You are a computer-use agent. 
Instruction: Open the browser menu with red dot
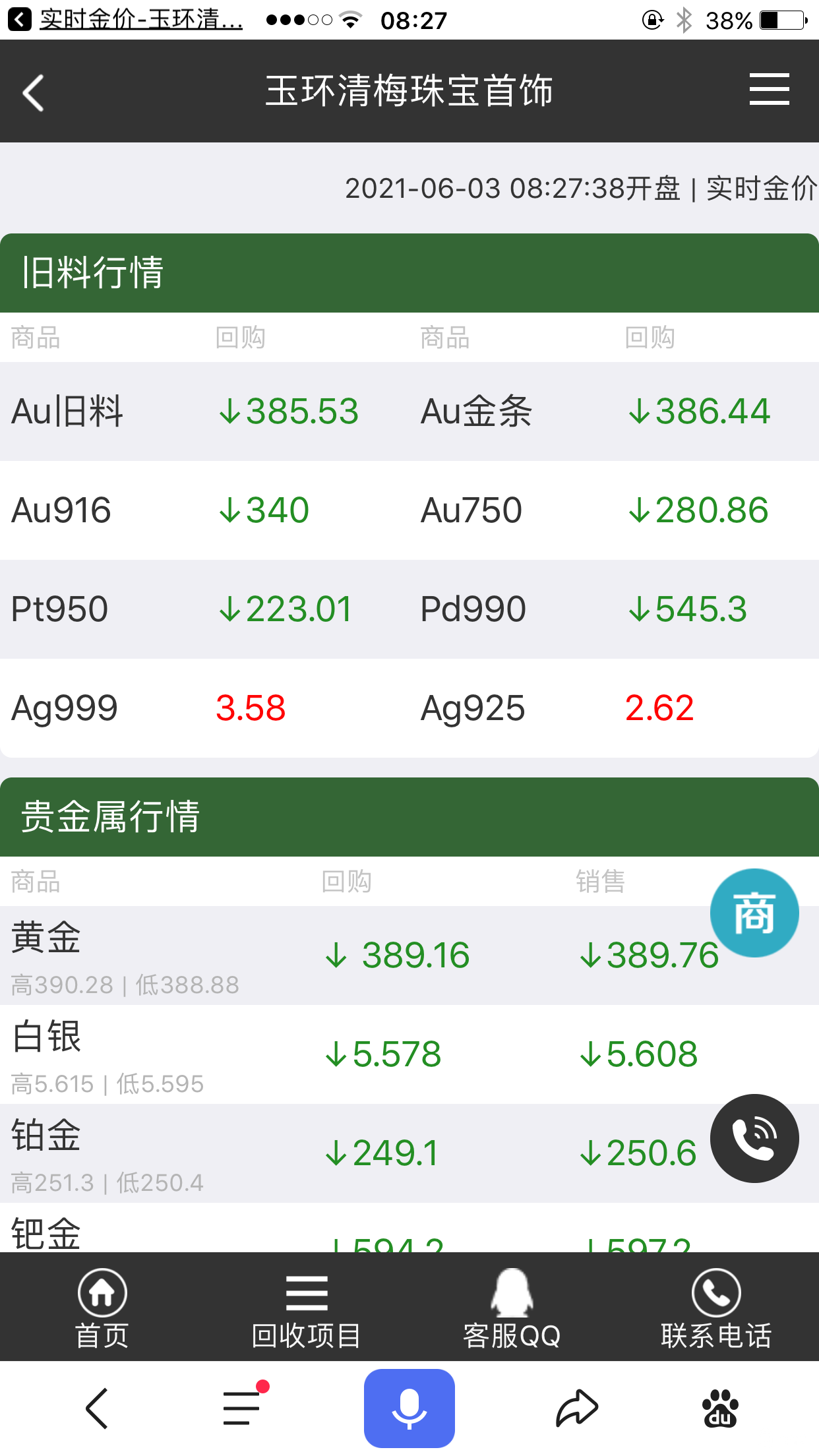[x=242, y=1409]
